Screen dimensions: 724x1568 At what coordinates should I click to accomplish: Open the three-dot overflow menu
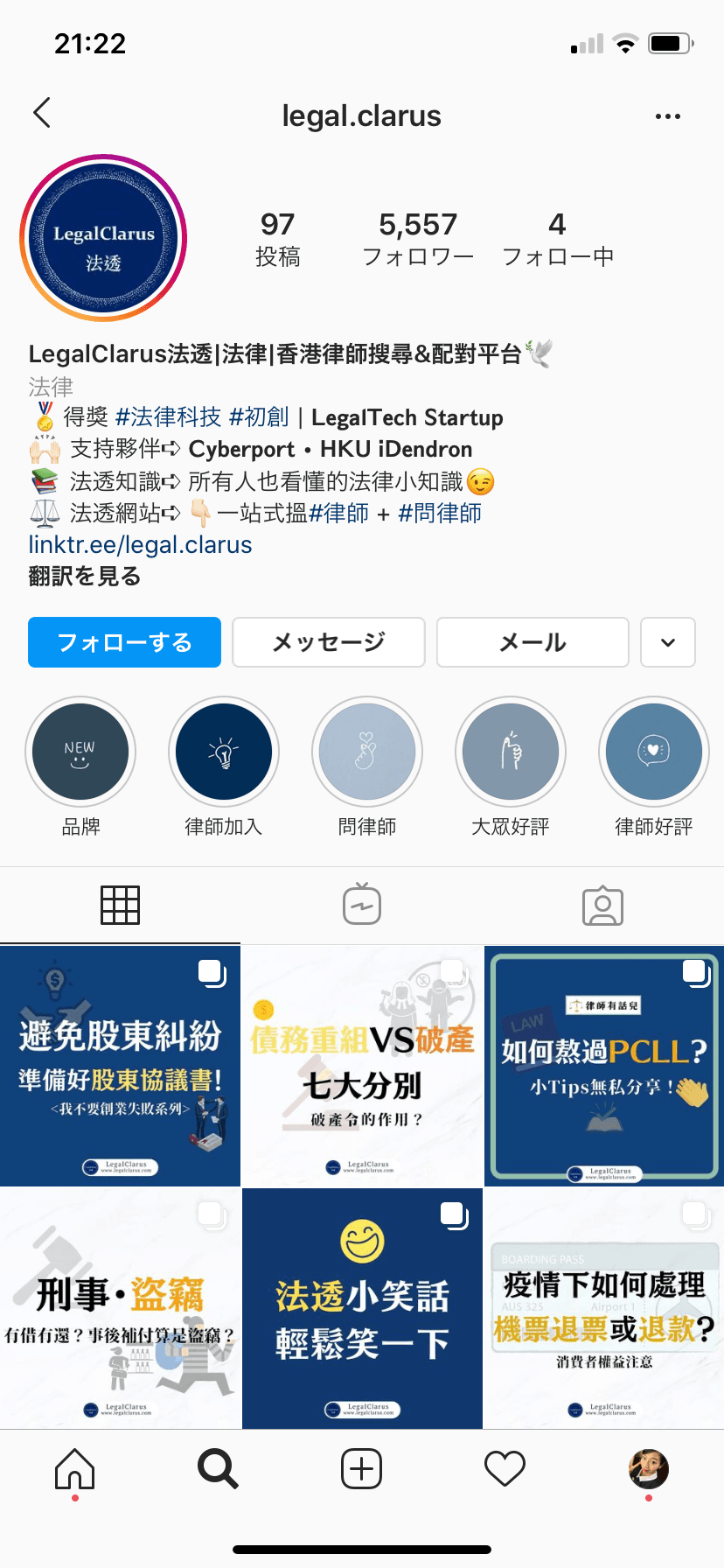(x=667, y=116)
